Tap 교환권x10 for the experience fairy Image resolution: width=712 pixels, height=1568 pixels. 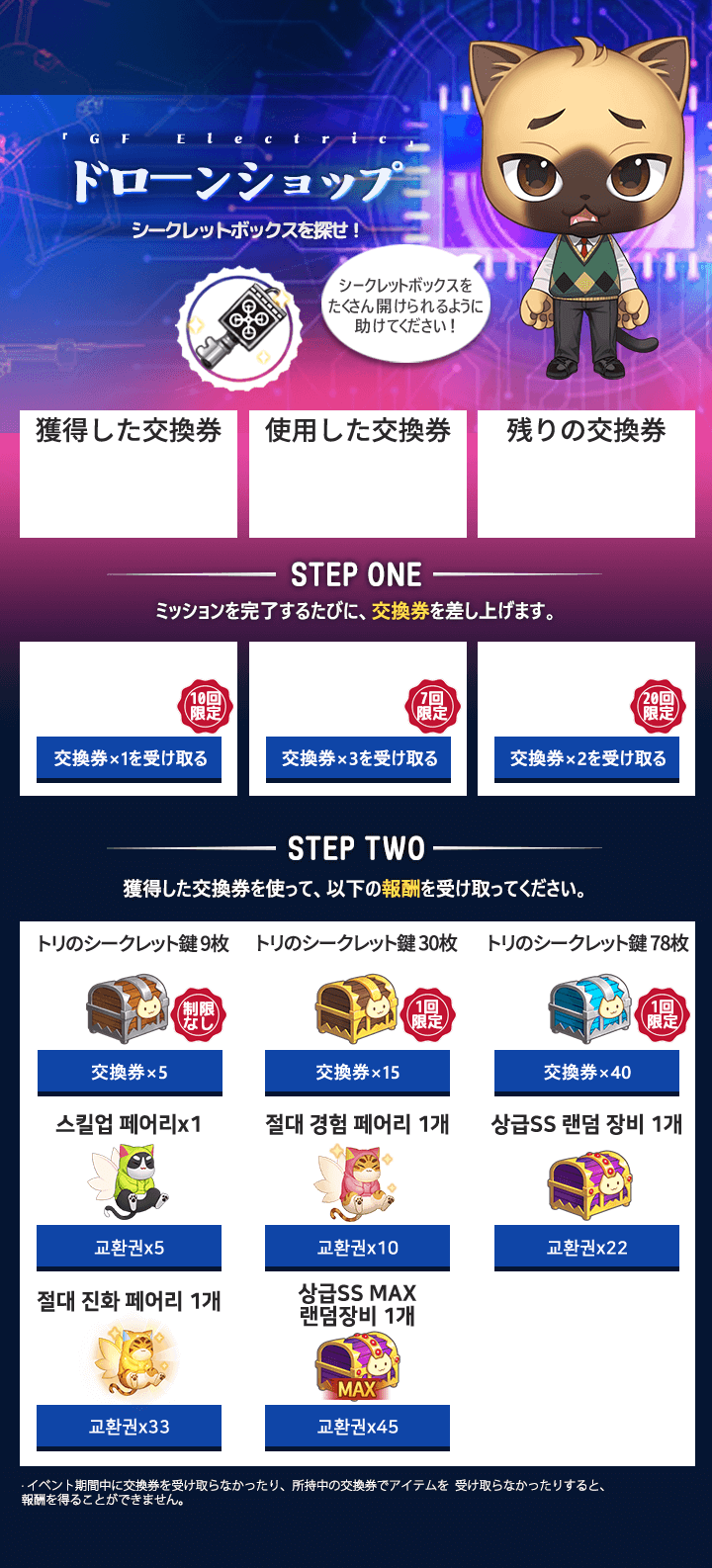point(358,1248)
